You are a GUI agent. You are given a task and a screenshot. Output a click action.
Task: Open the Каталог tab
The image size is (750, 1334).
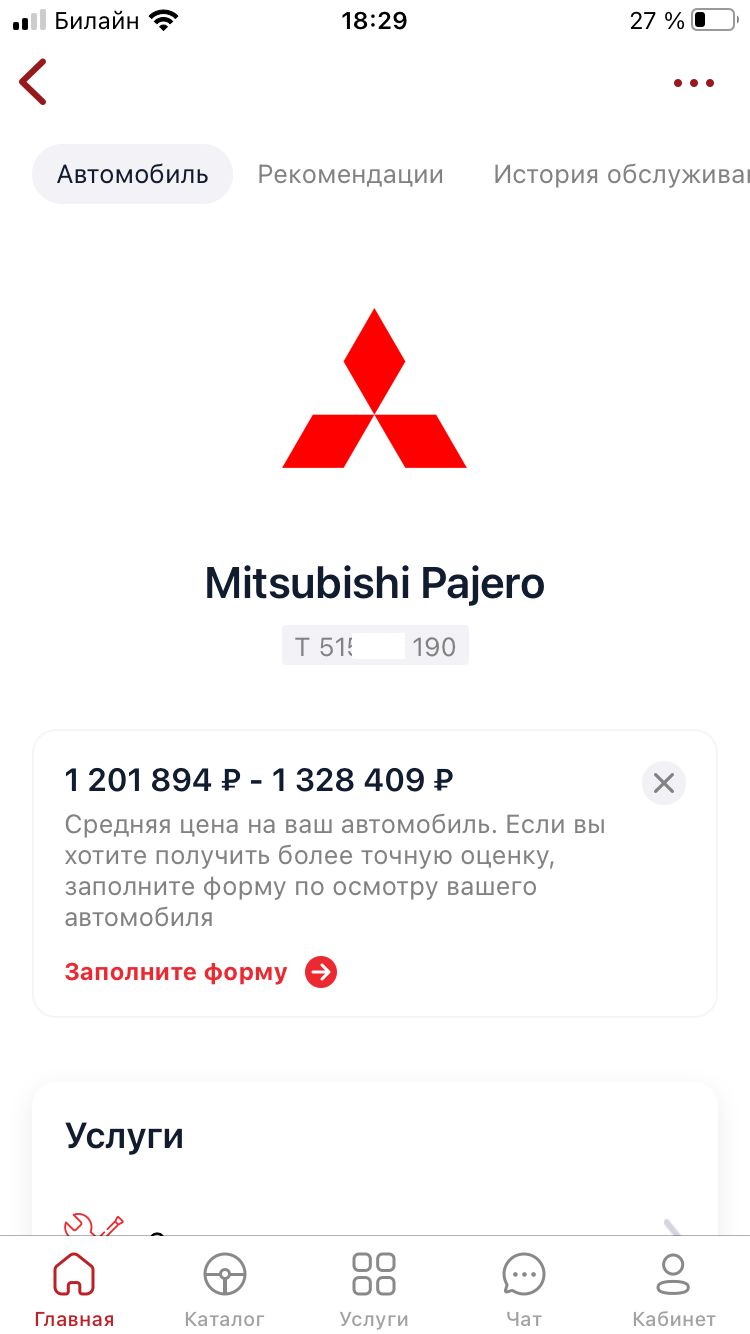click(224, 1288)
